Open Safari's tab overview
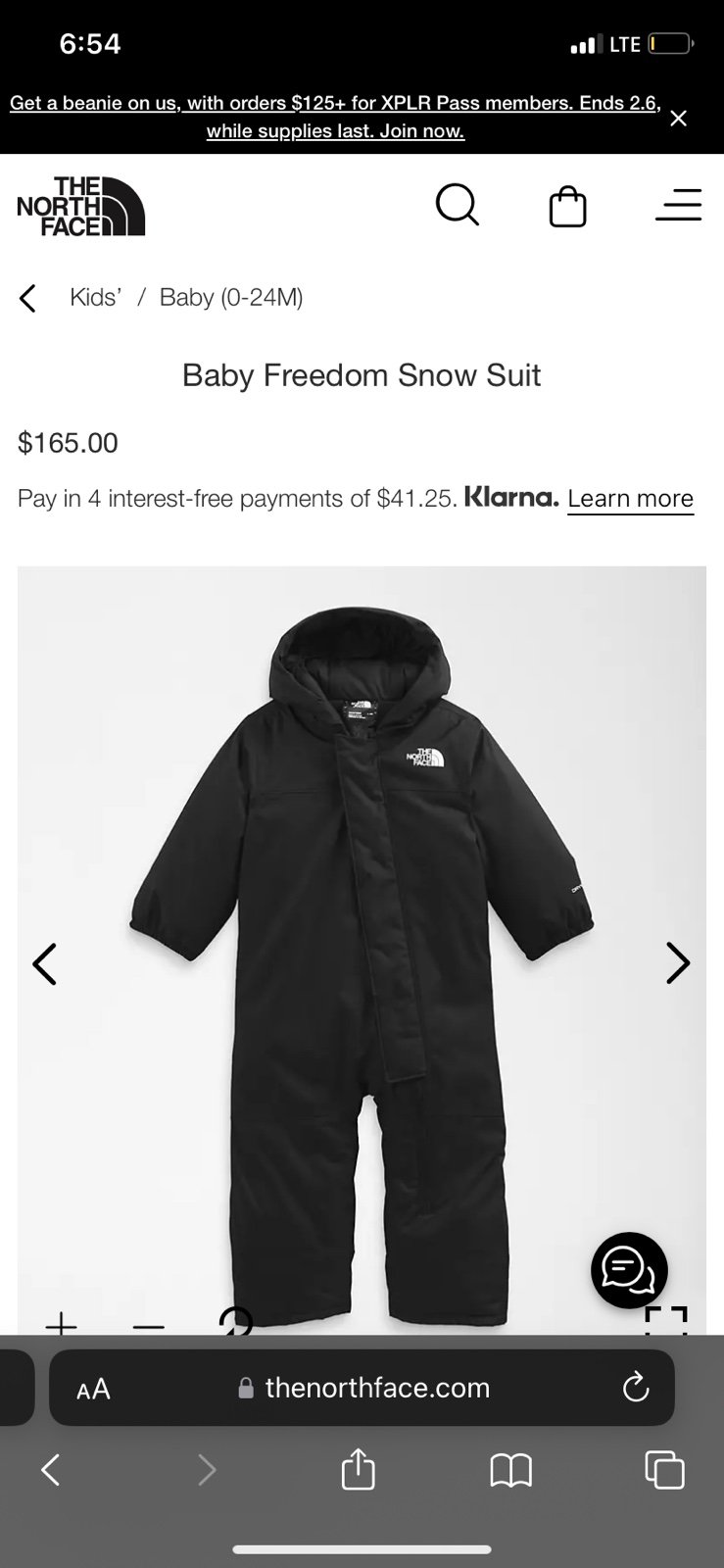The height and width of the screenshot is (1568, 724). point(664,1469)
